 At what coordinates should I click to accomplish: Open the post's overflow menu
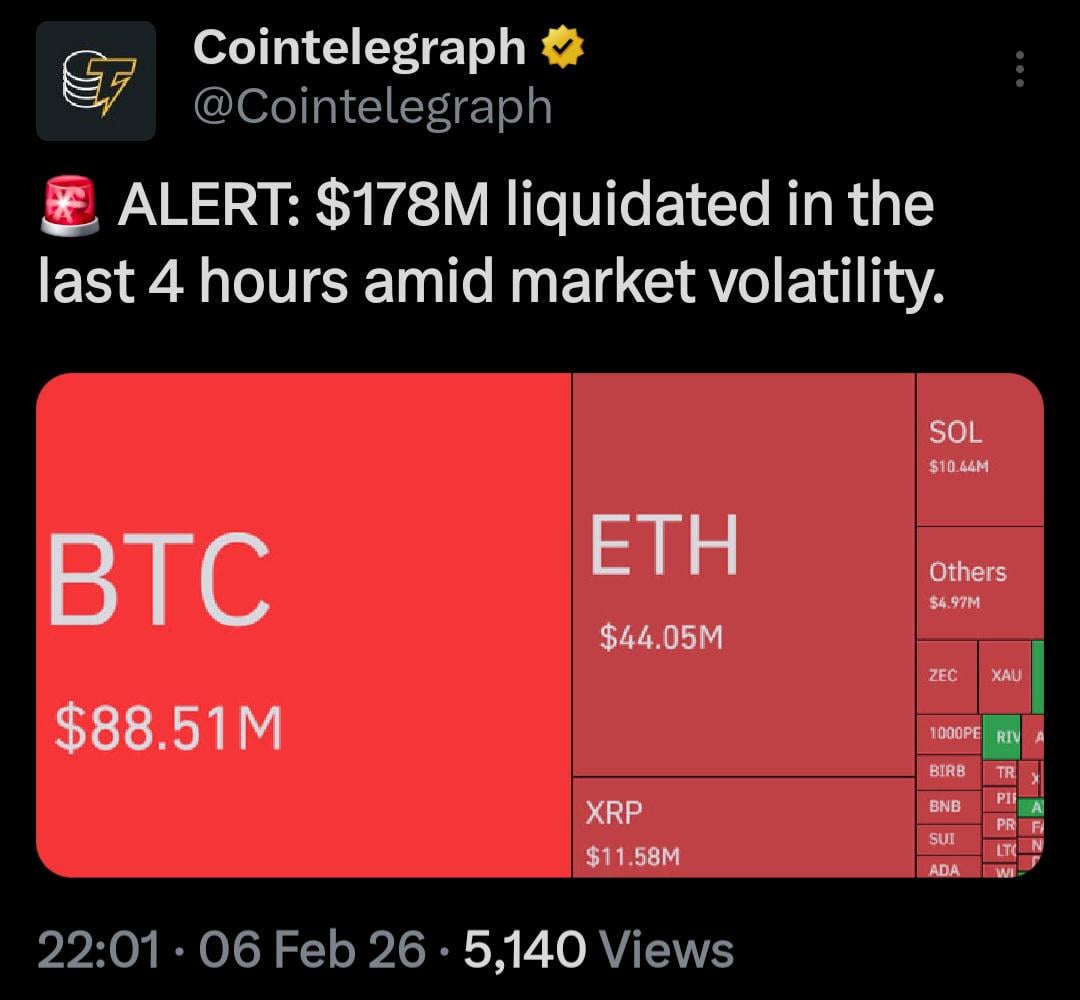point(1019,70)
